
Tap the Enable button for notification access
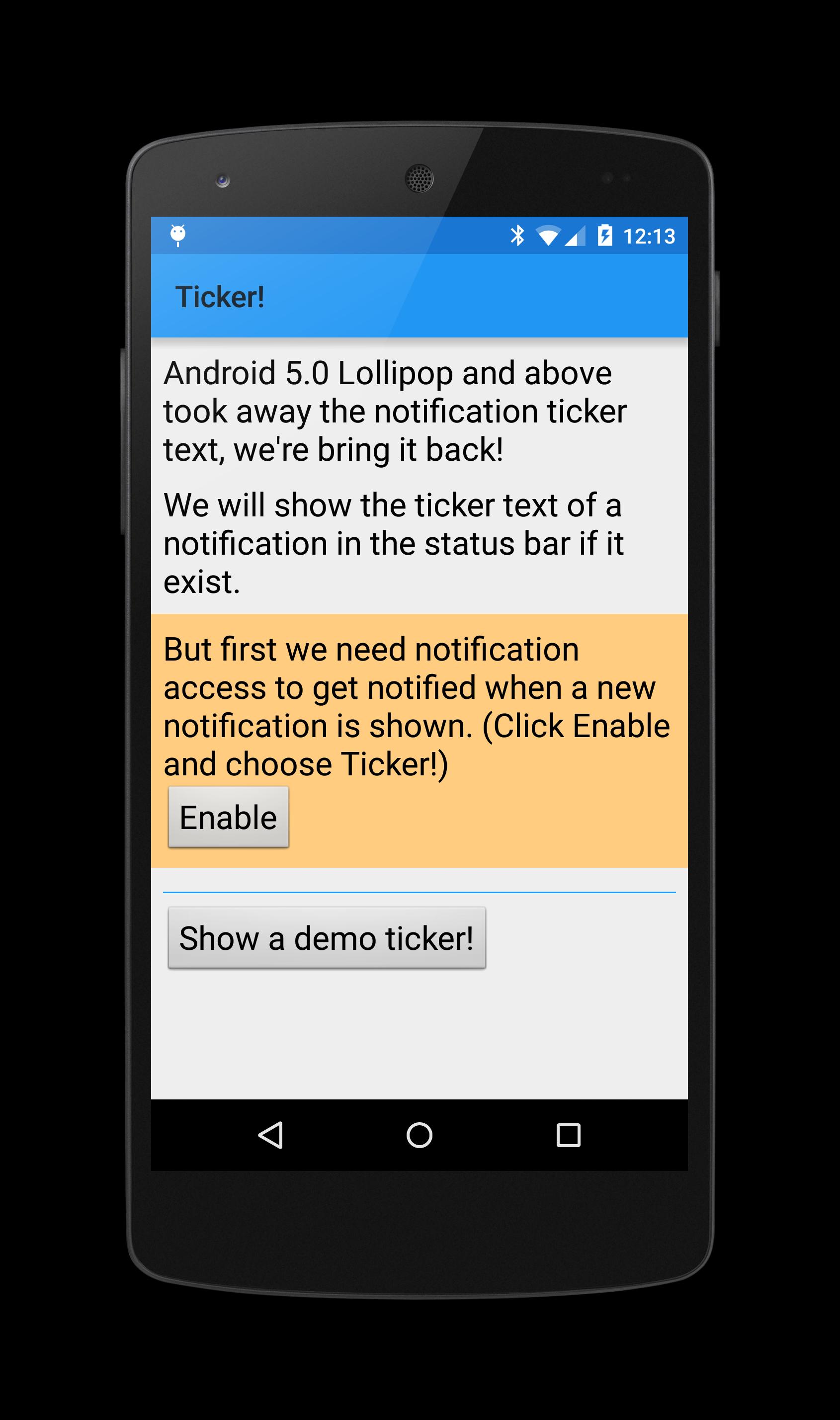tap(228, 817)
